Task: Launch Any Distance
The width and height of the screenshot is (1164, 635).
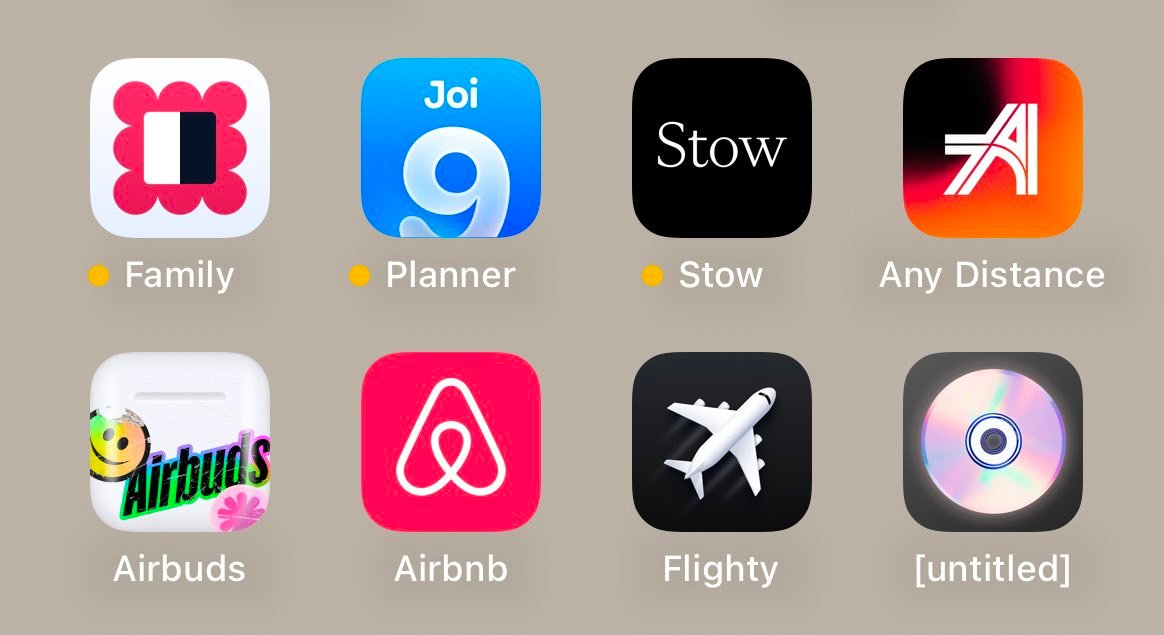Action: click(993, 147)
